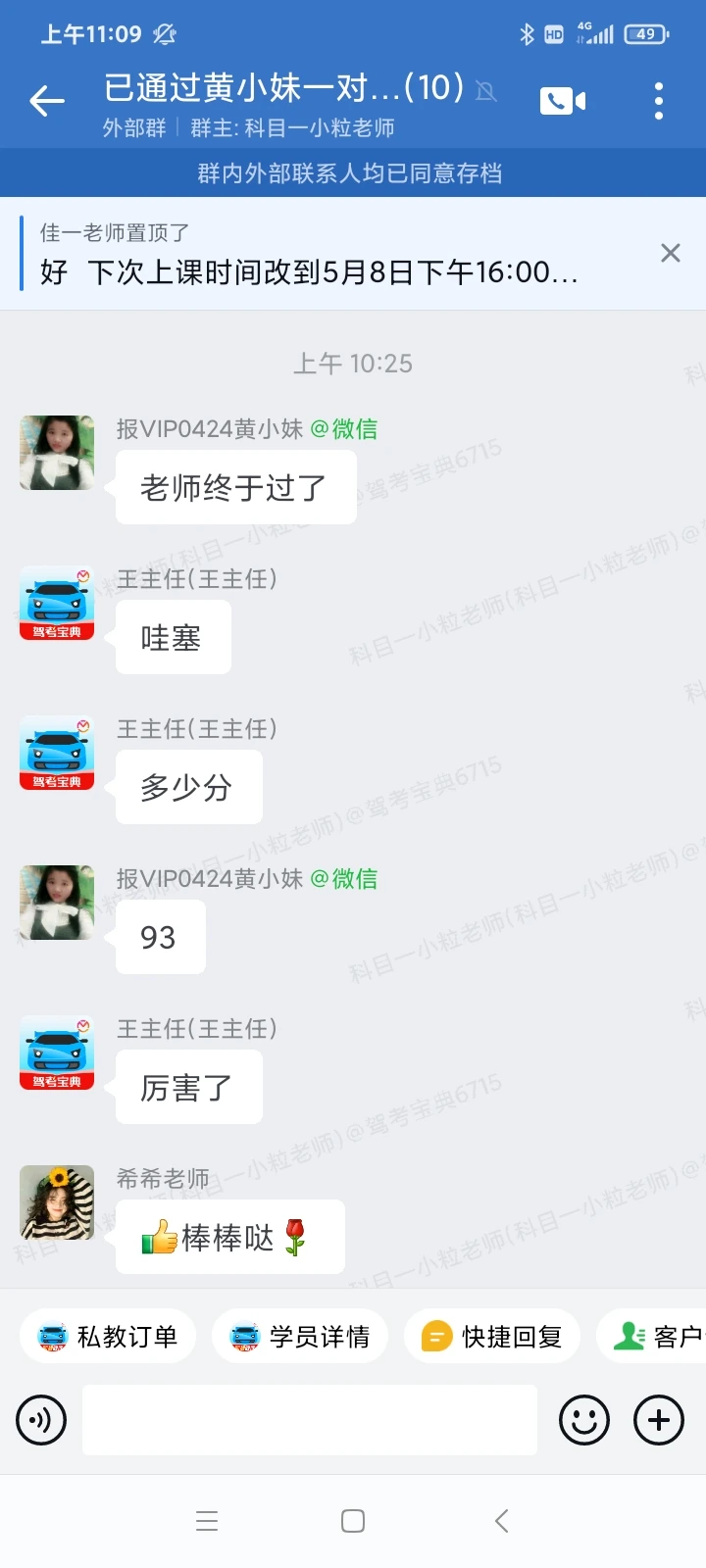Focus the message text field
This screenshot has width=706, height=1568.
tap(310, 1420)
